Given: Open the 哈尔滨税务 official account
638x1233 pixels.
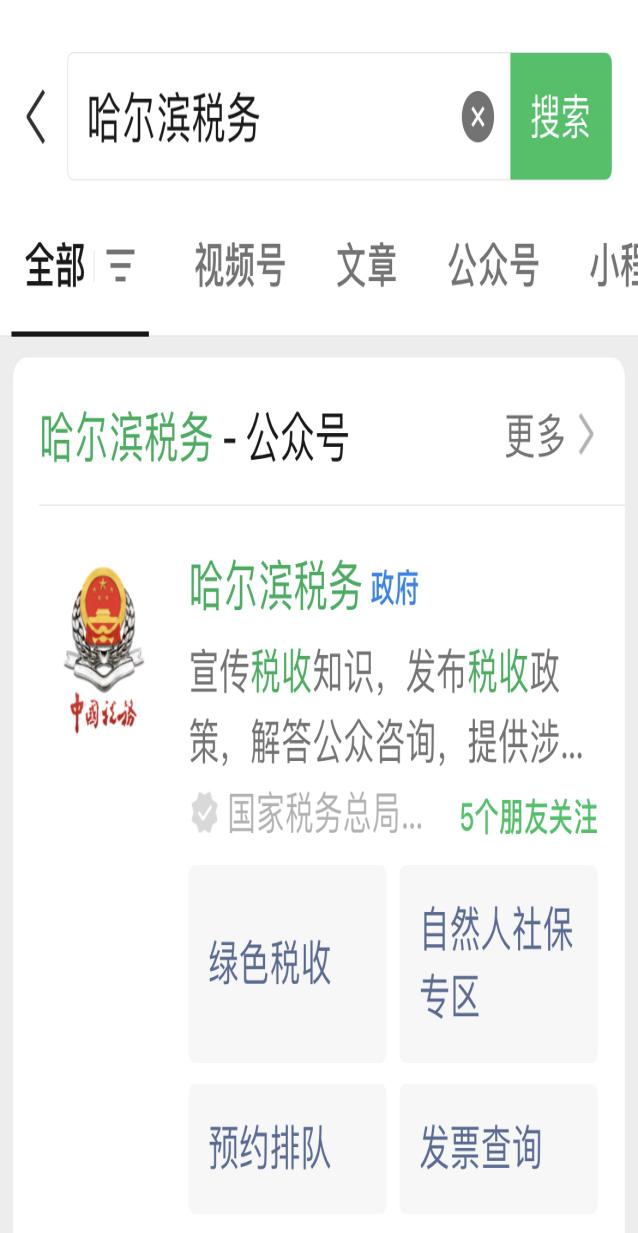Looking at the screenshot, I should 276,586.
